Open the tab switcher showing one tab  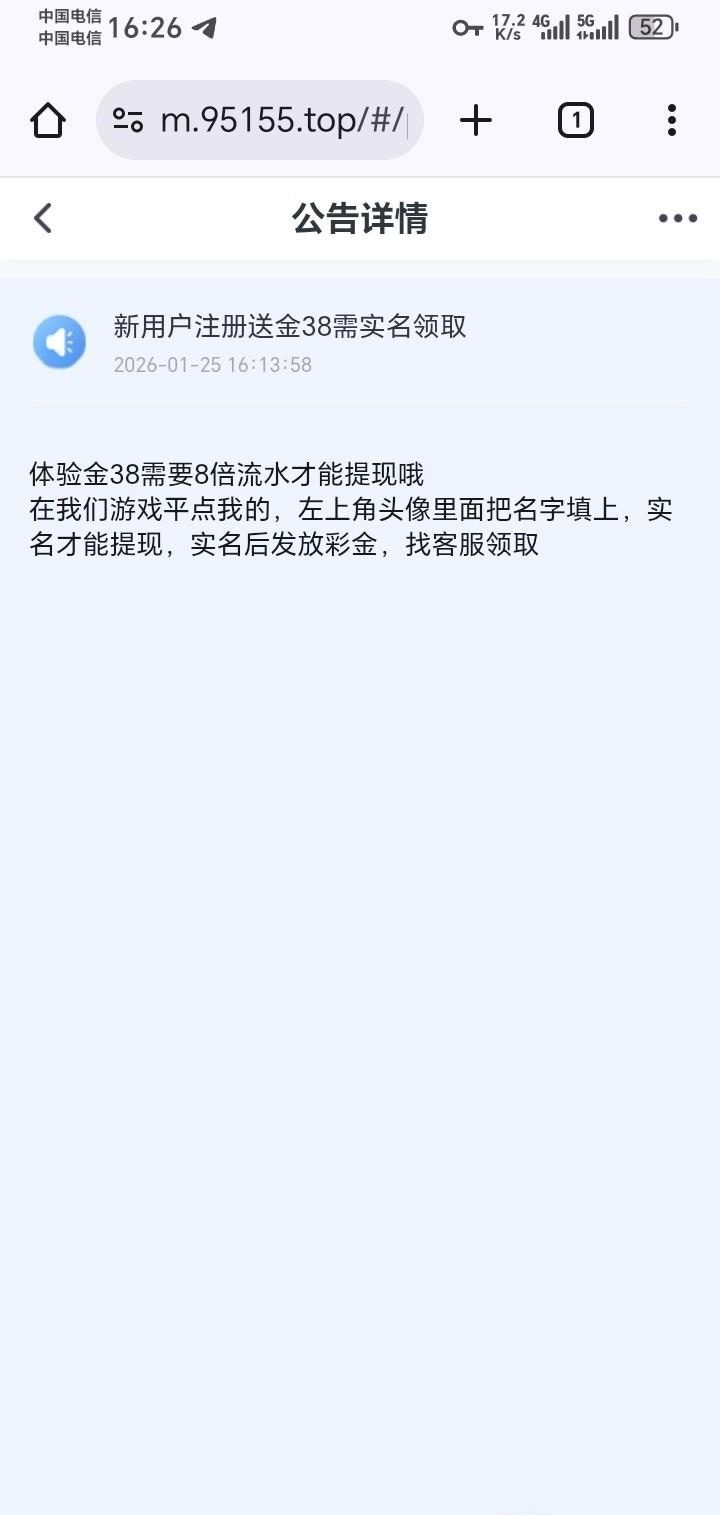[x=575, y=121]
